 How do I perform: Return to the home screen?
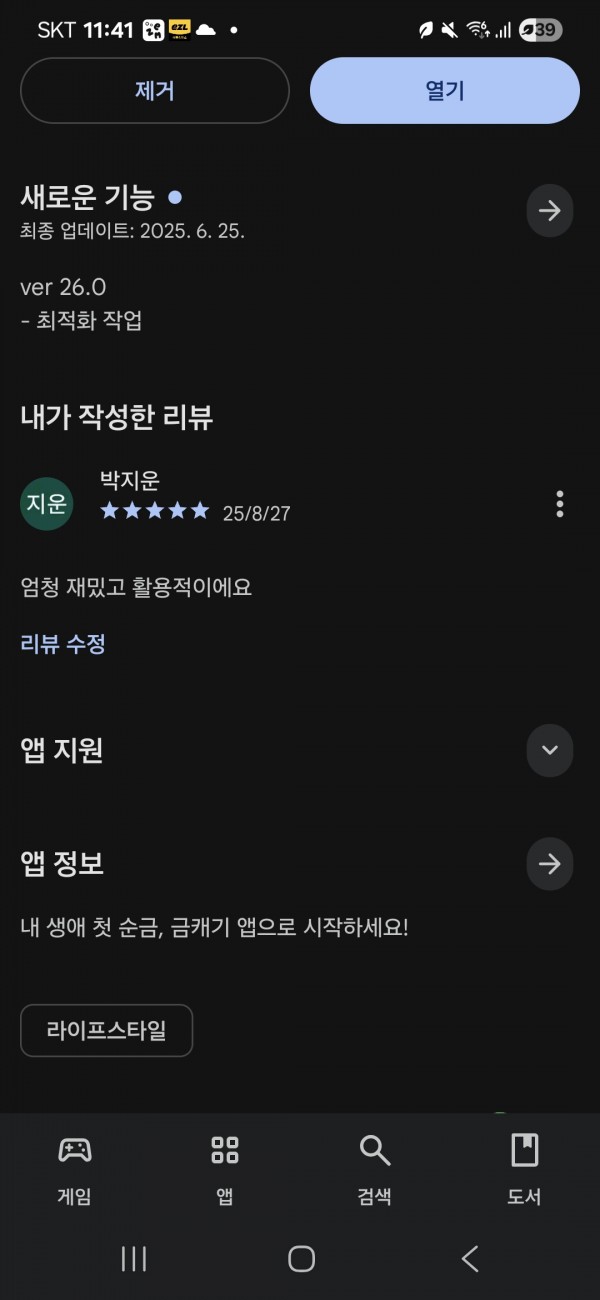[301, 1259]
